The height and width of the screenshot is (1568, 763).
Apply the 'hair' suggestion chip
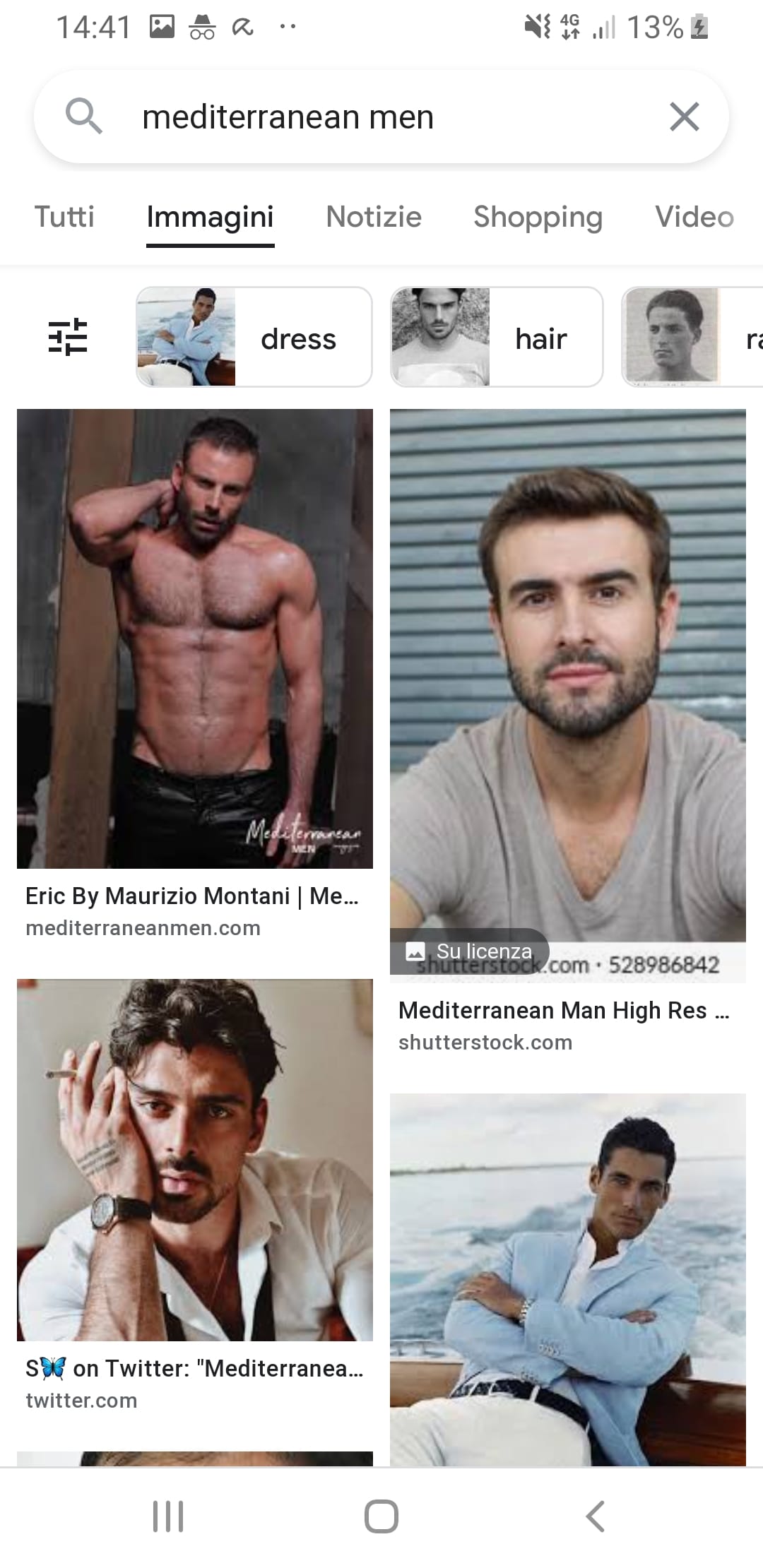497,337
